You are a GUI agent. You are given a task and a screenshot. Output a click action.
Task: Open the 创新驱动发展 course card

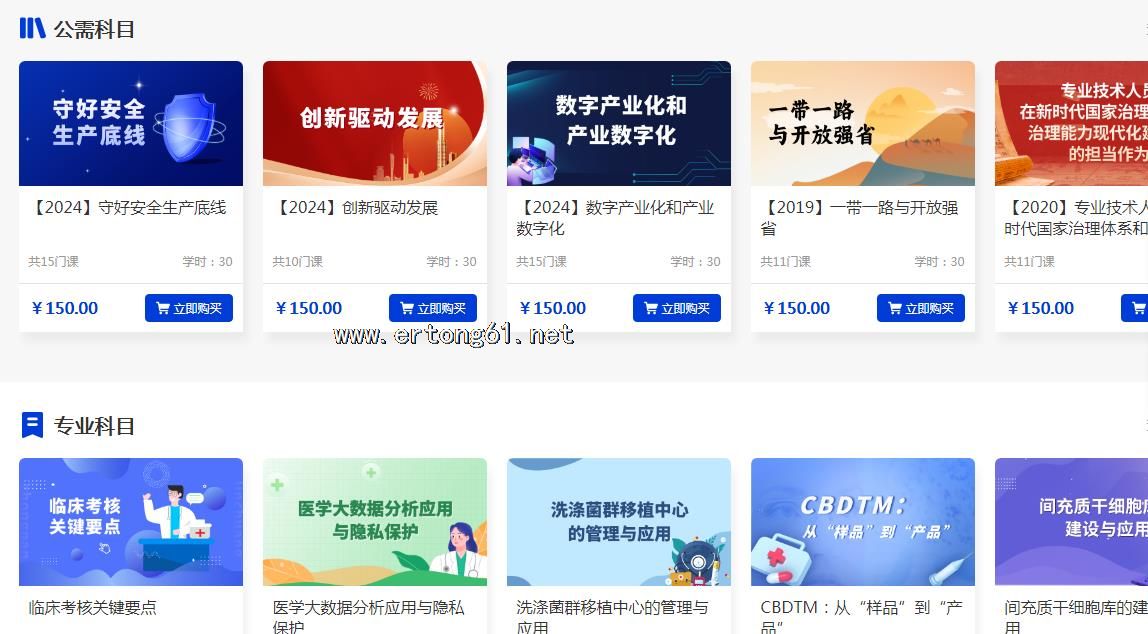[375, 124]
